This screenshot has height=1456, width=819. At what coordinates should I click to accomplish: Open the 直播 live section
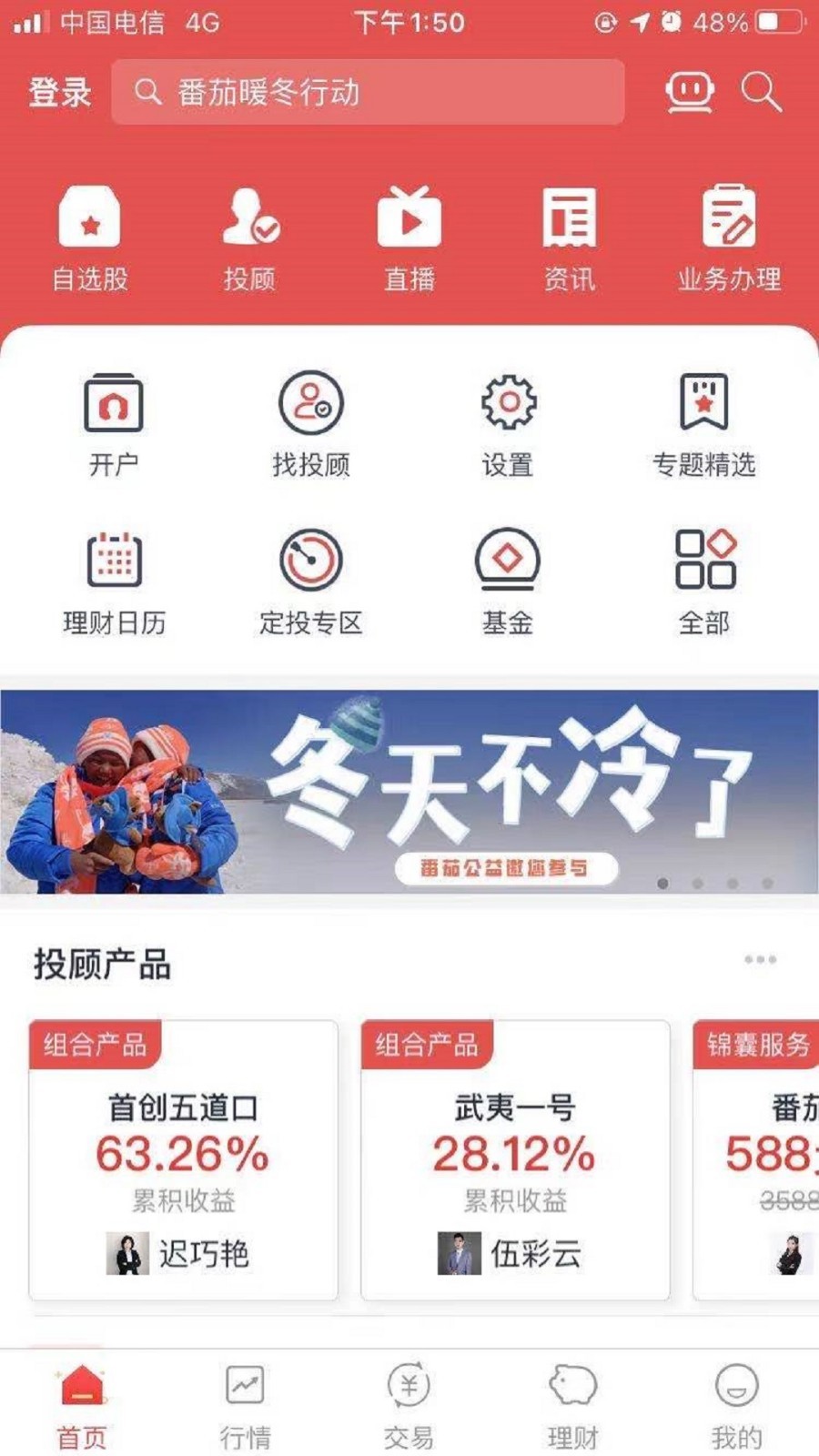[409, 238]
